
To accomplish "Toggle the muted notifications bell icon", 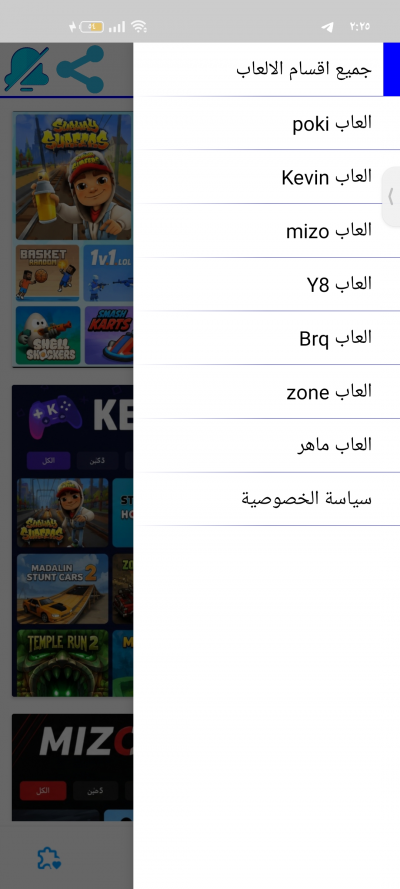I will pos(26,70).
